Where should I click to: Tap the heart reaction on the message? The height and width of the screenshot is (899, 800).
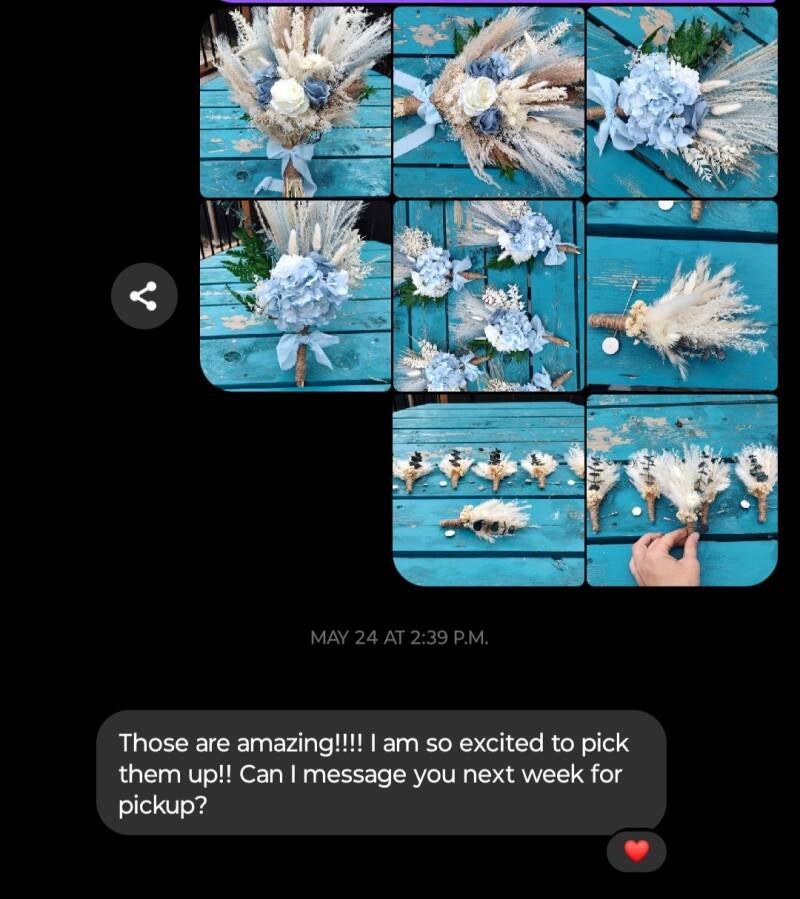point(636,851)
